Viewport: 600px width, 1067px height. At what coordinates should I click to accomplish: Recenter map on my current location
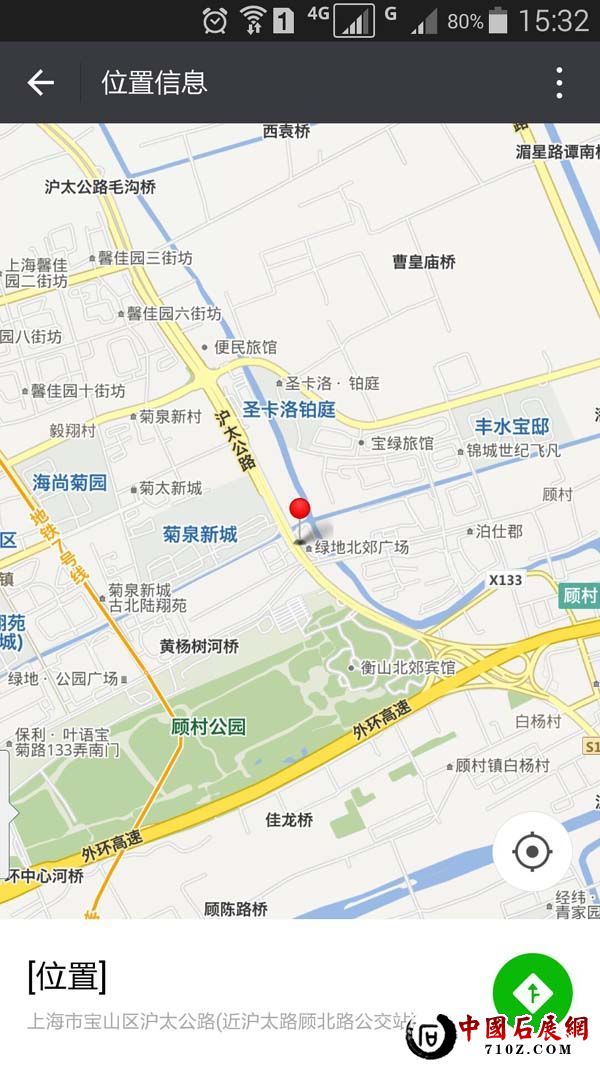coord(532,852)
